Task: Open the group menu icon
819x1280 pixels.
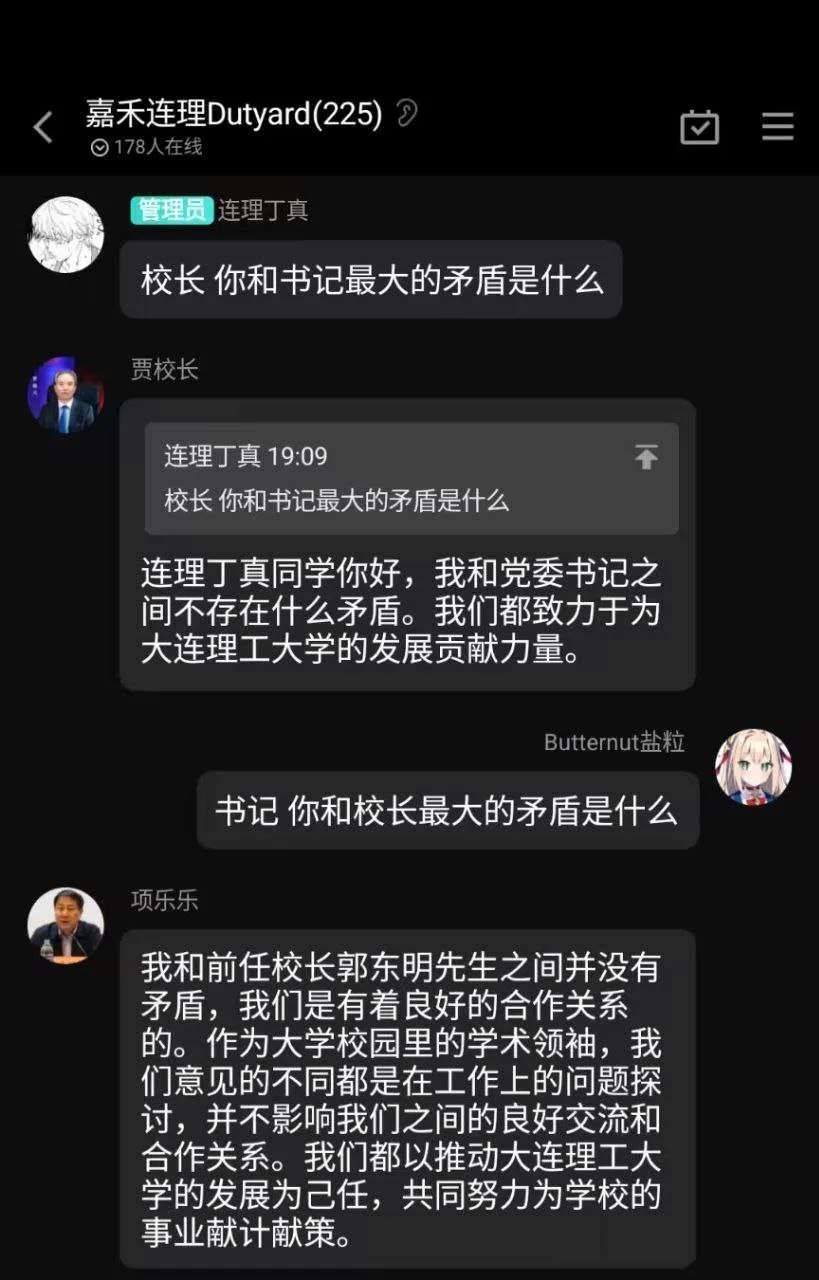Action: (777, 127)
